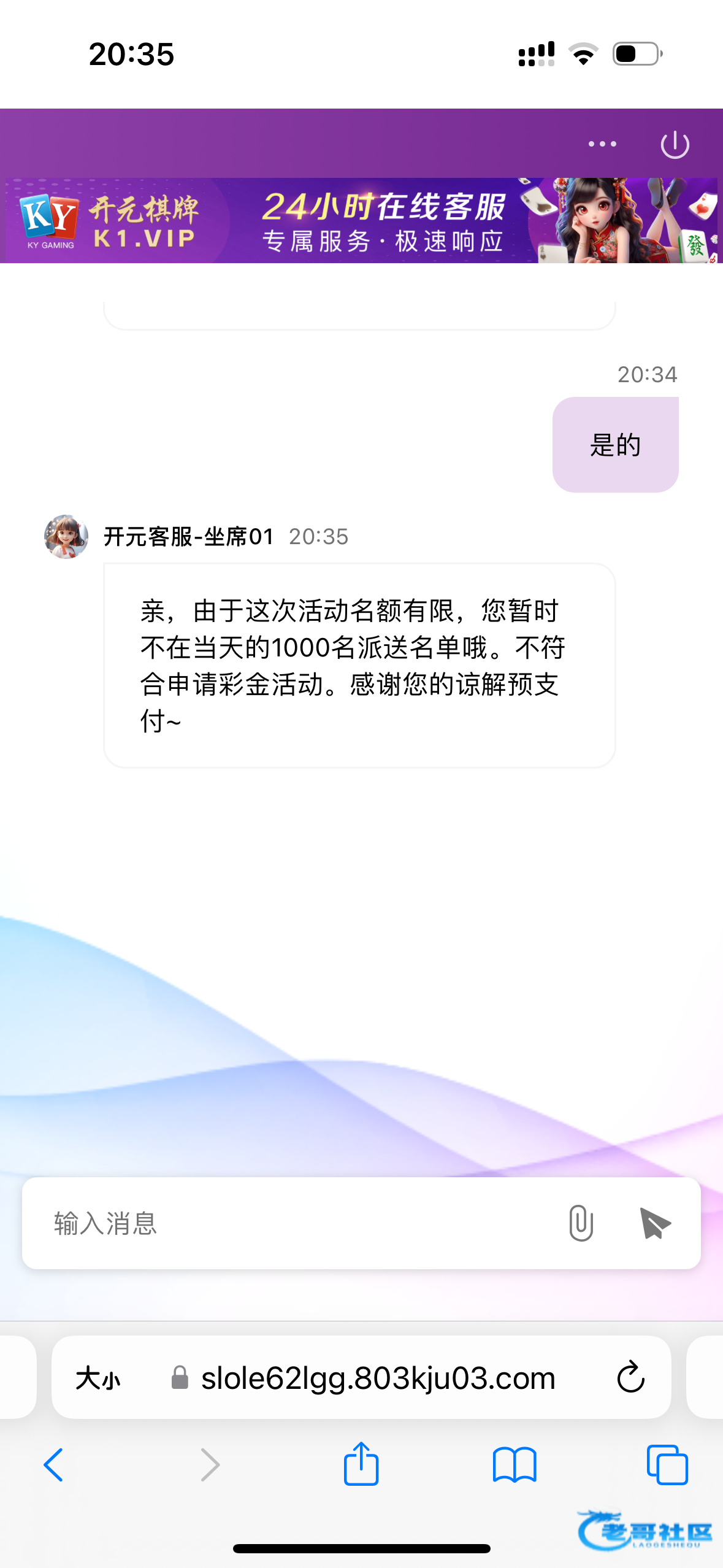This screenshot has width=723, height=1568.
Task: Tap the power icon to end chat
Action: point(675,145)
